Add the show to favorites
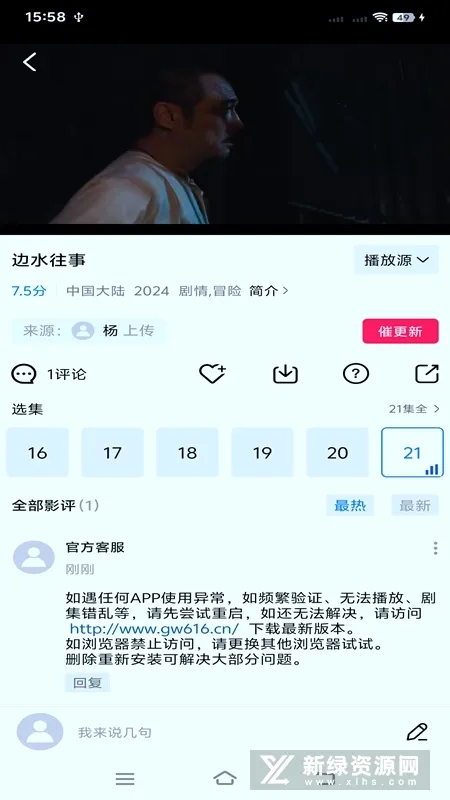This screenshot has width=450, height=800. [x=212, y=374]
